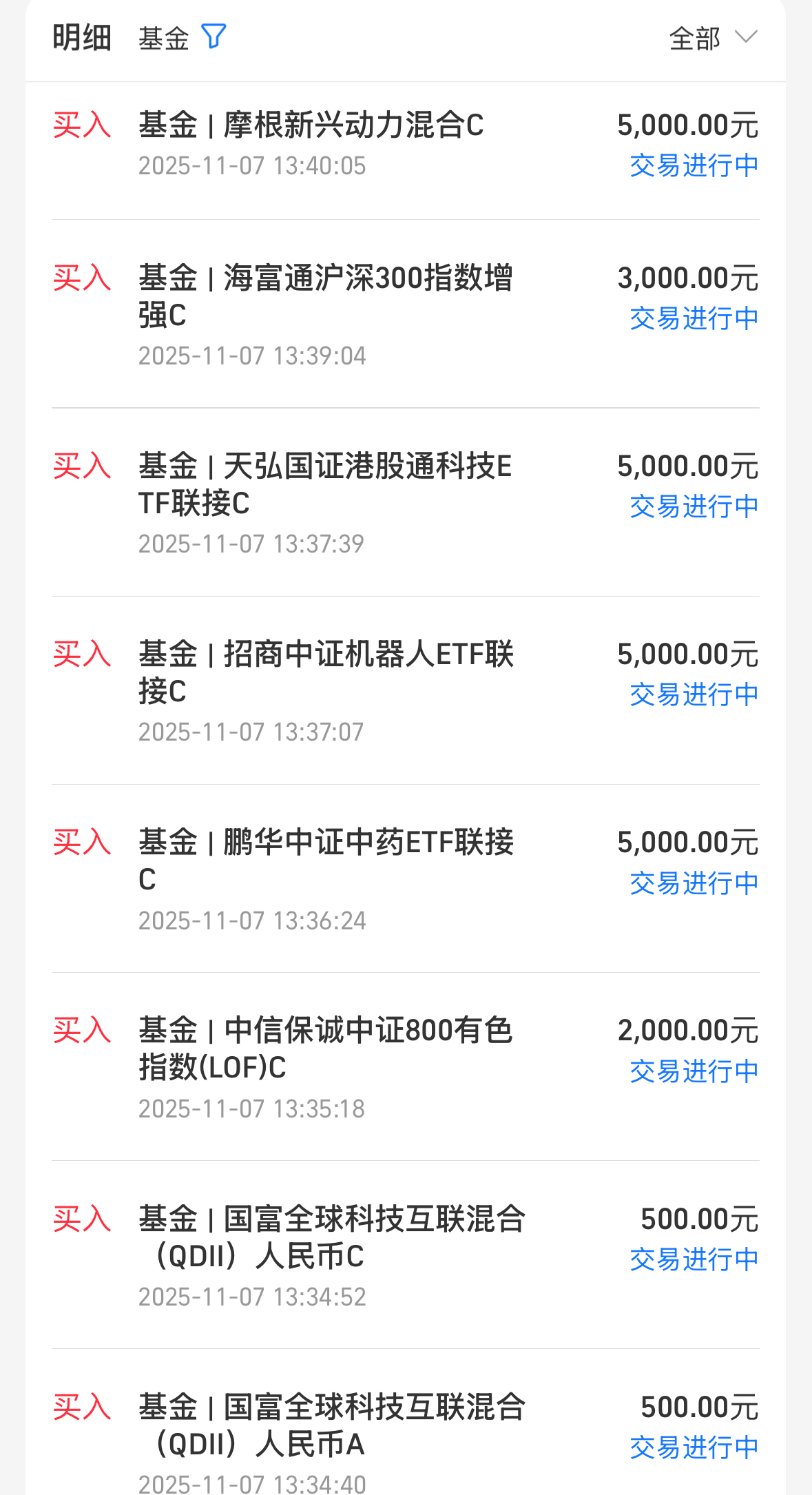Image resolution: width=812 pixels, height=1495 pixels.
Task: Open the 基金 filter funnel icon
Action: click(214, 37)
